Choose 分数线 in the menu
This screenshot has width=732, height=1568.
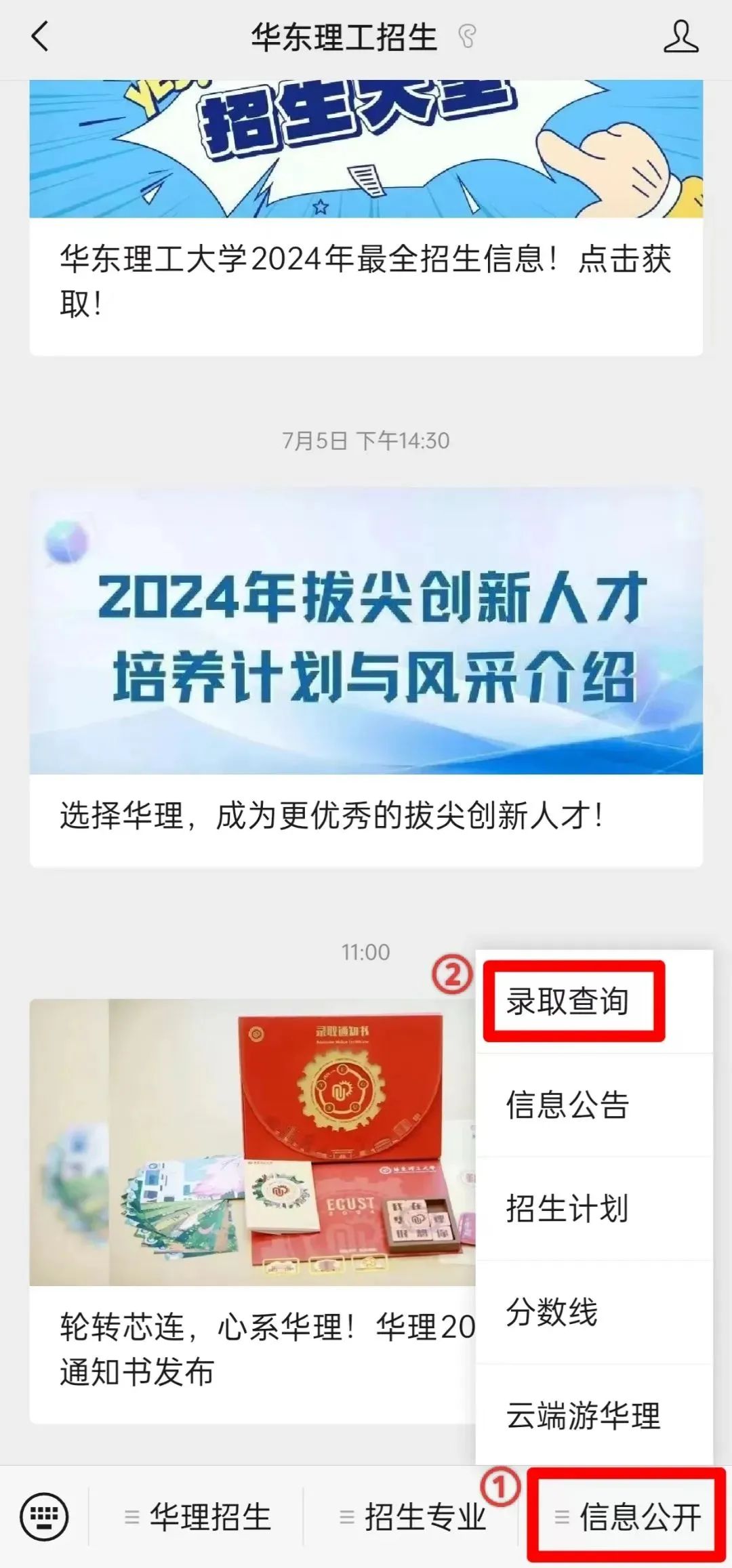(552, 1313)
